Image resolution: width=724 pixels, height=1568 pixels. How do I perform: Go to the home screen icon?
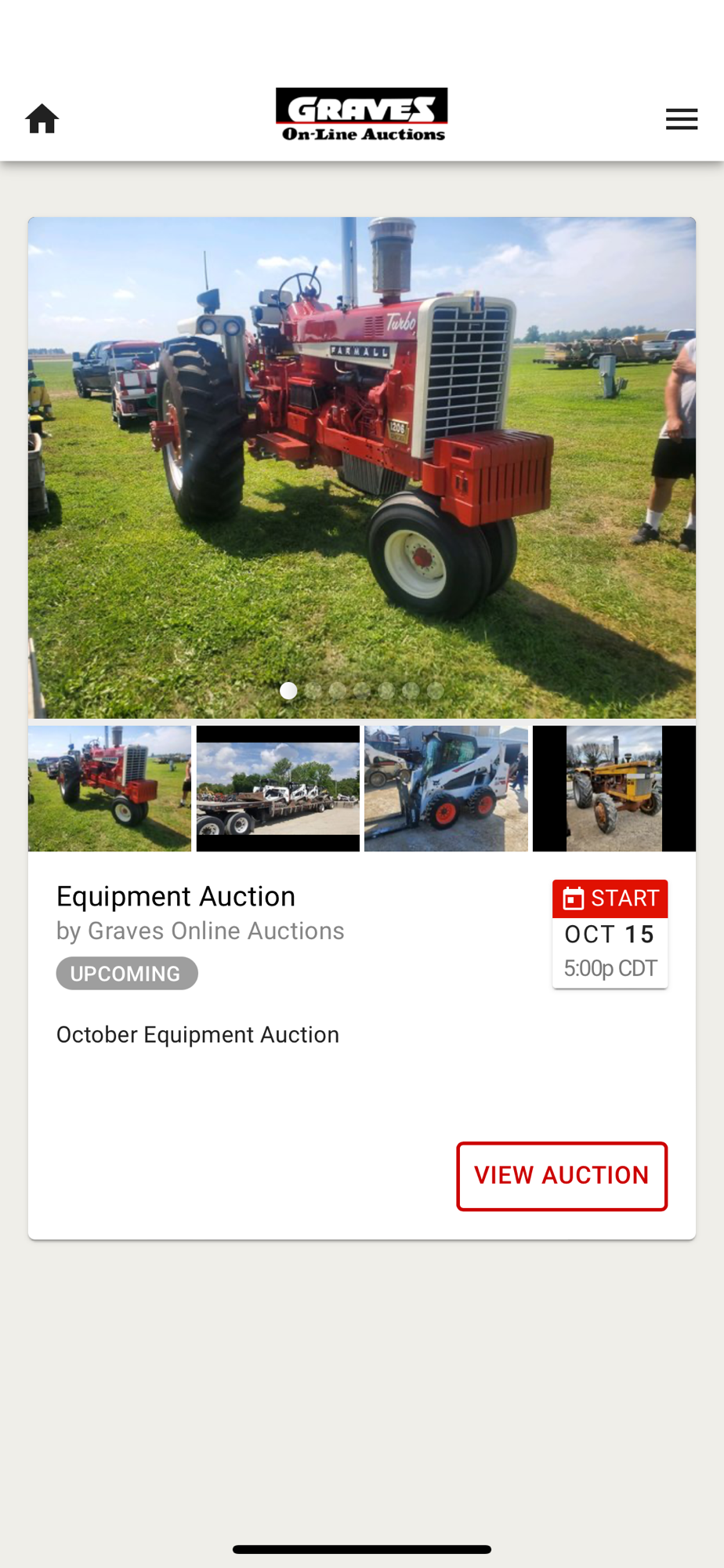pyautogui.click(x=42, y=119)
